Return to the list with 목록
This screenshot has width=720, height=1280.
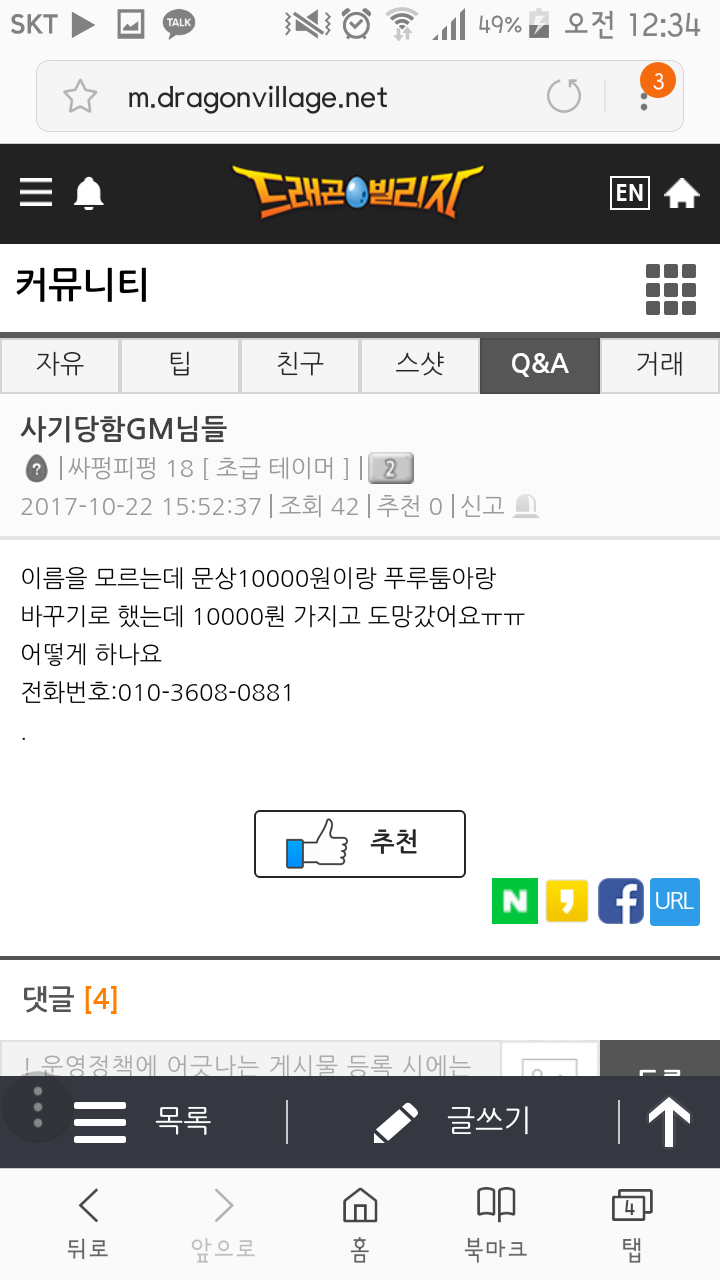coord(145,1121)
